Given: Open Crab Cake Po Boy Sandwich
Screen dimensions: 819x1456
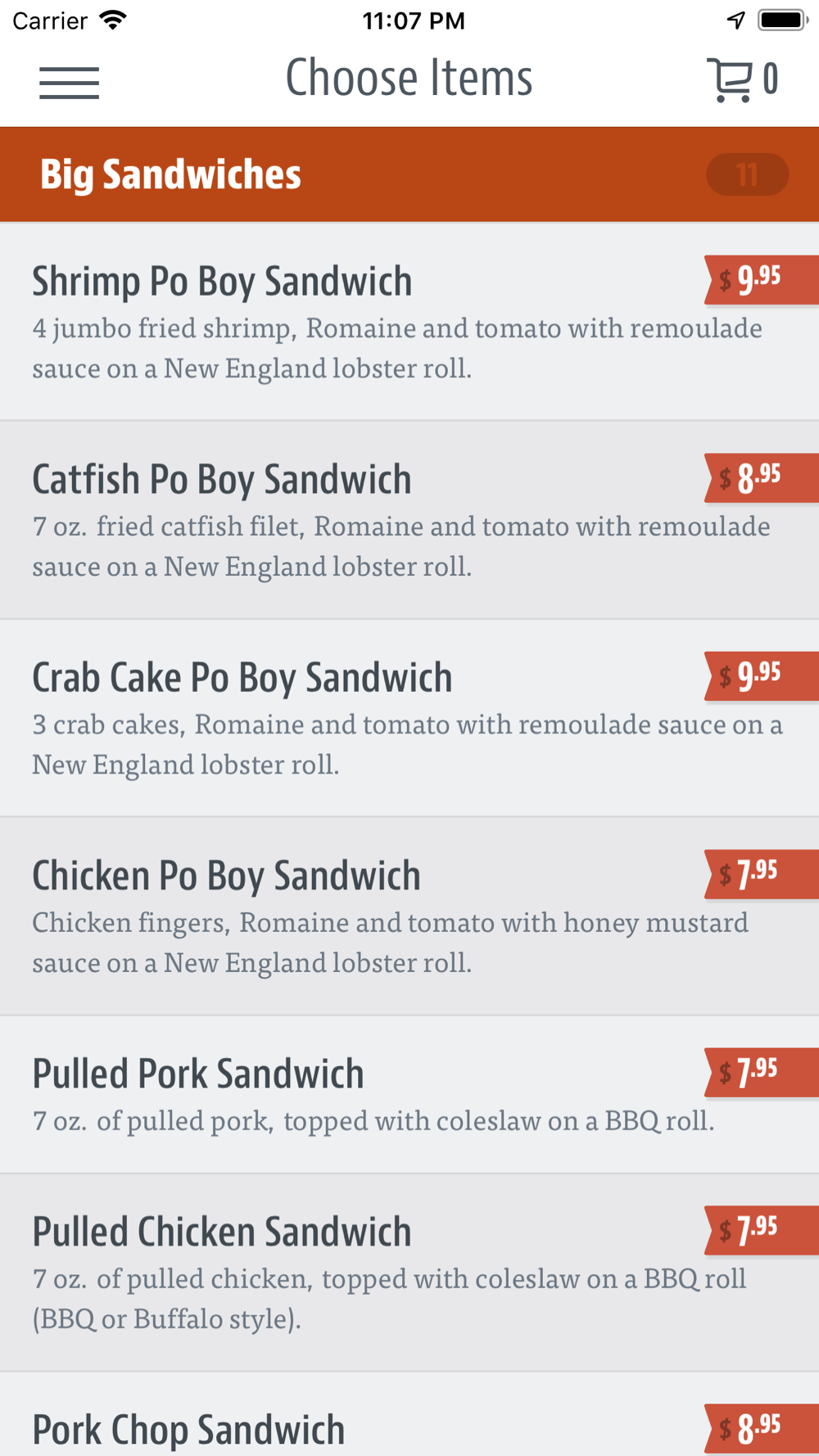Looking at the screenshot, I should click(x=409, y=718).
